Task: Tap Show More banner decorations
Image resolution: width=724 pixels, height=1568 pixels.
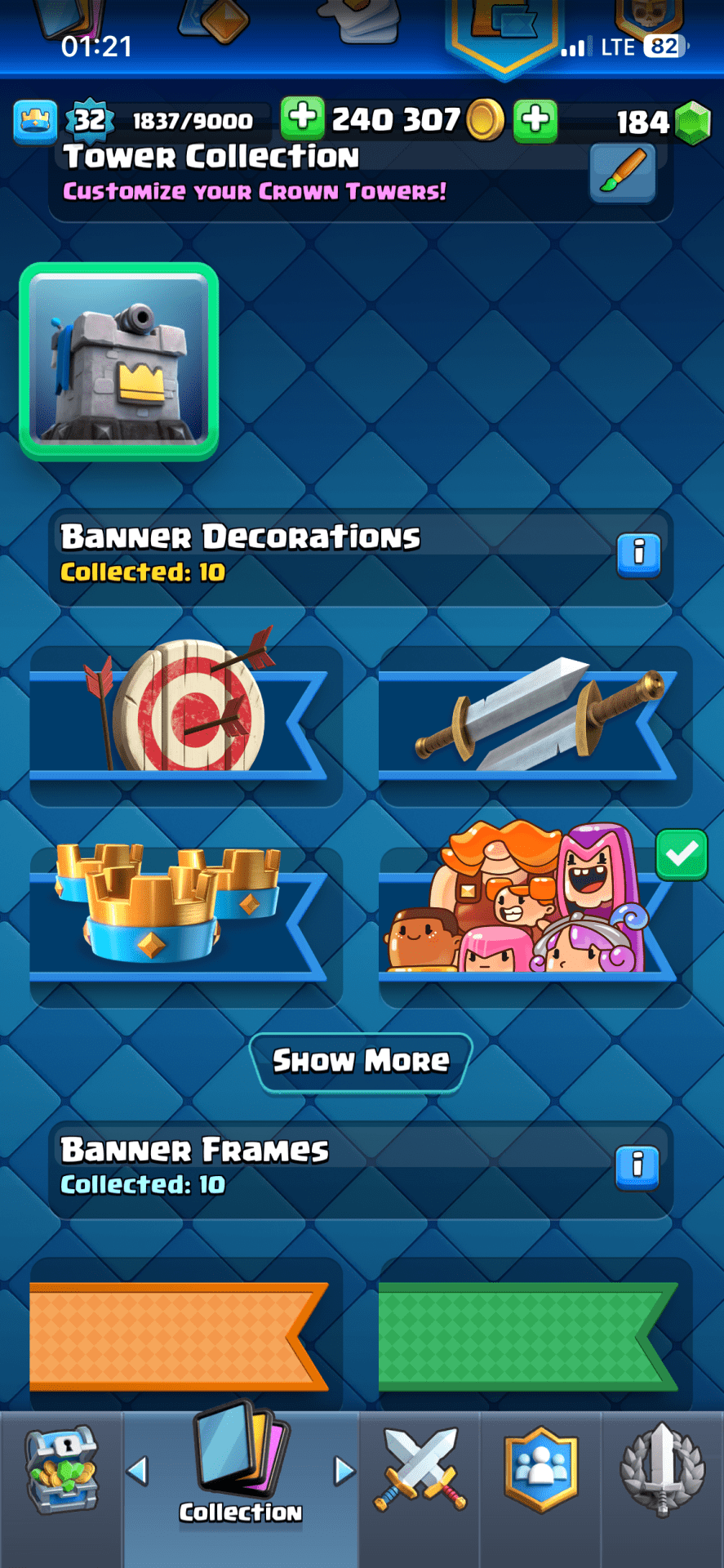Action: coord(361,1061)
